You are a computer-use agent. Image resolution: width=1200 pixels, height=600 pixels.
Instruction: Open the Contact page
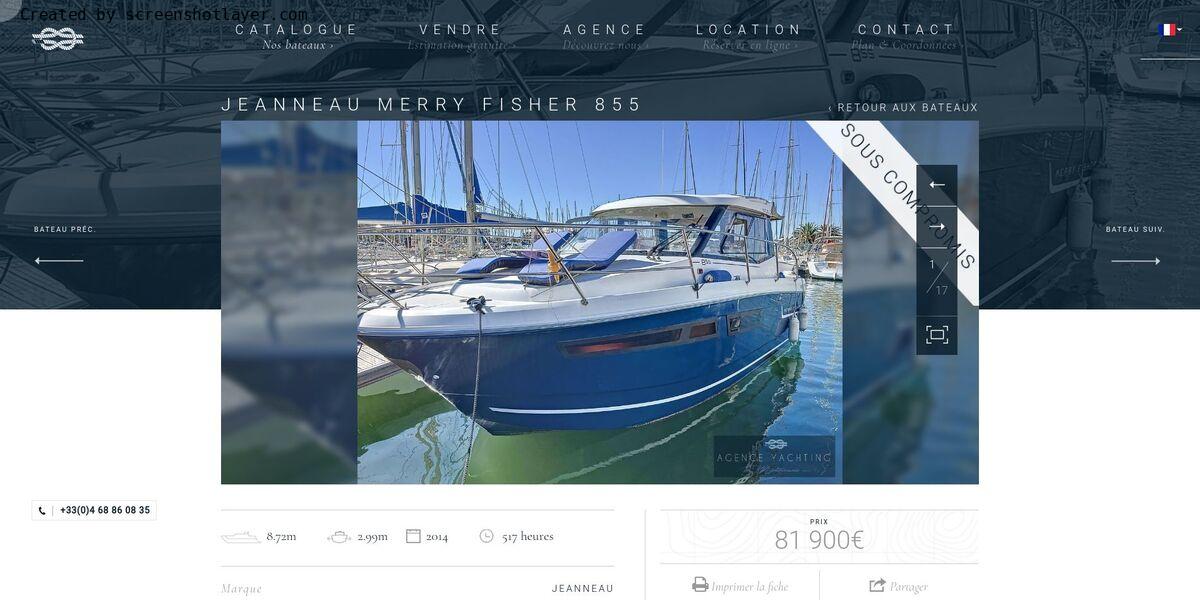pyautogui.click(x=906, y=30)
